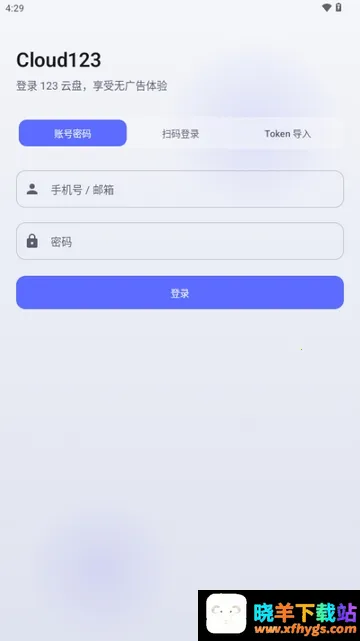Focus the 密码 password field
This screenshot has height=641, width=360.
180,241
